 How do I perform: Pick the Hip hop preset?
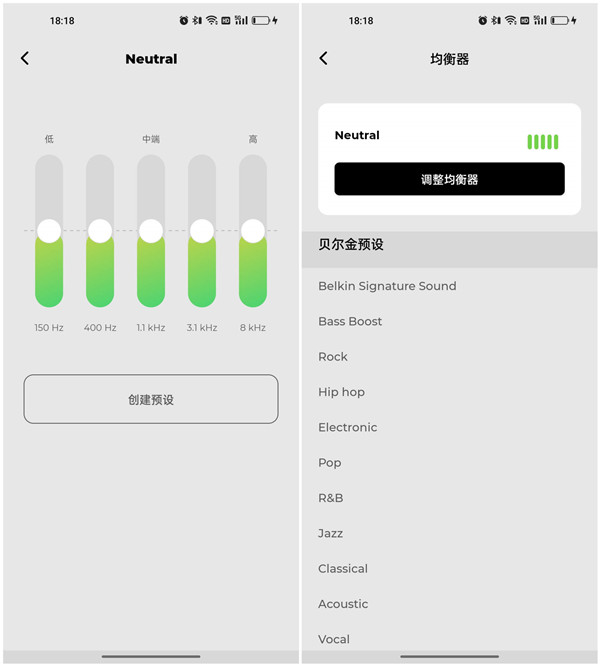pyautogui.click(x=341, y=392)
